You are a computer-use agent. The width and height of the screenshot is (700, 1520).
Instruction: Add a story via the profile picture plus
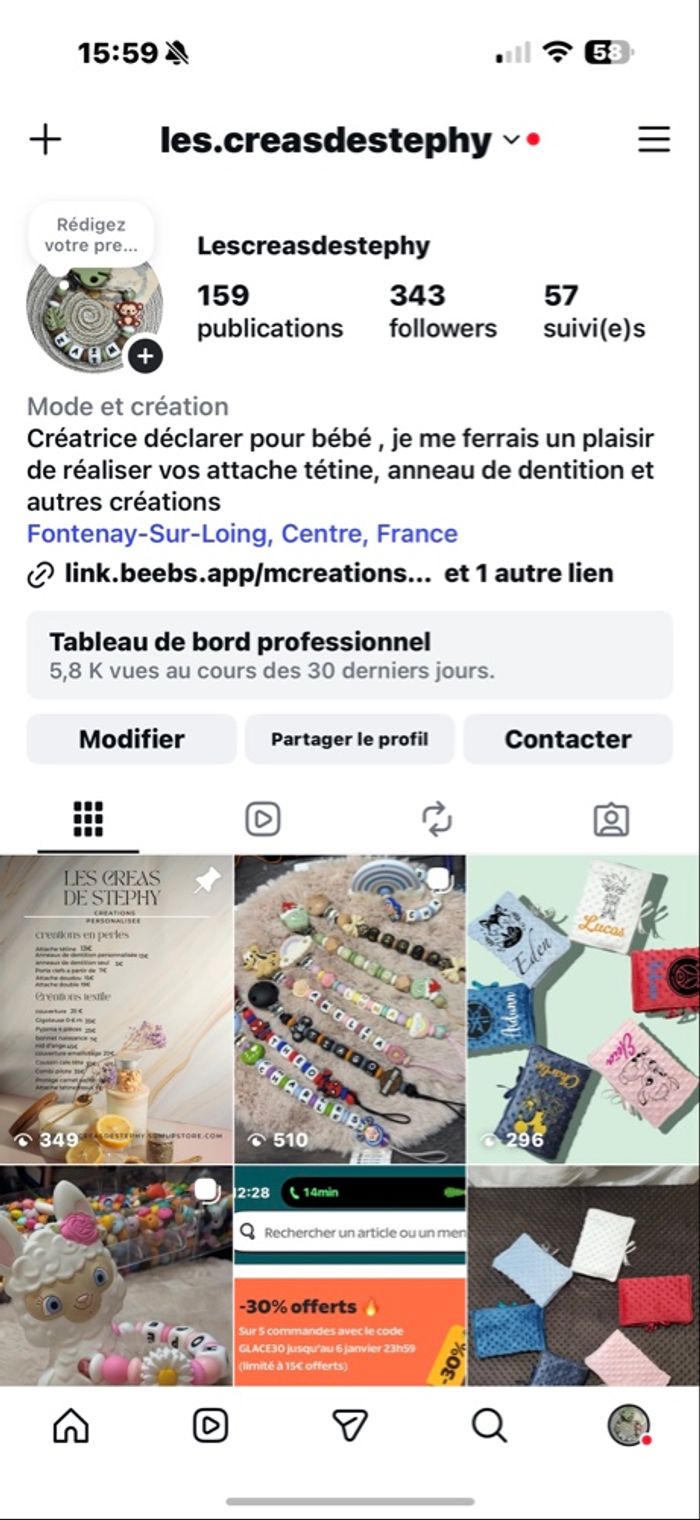pyautogui.click(x=146, y=355)
